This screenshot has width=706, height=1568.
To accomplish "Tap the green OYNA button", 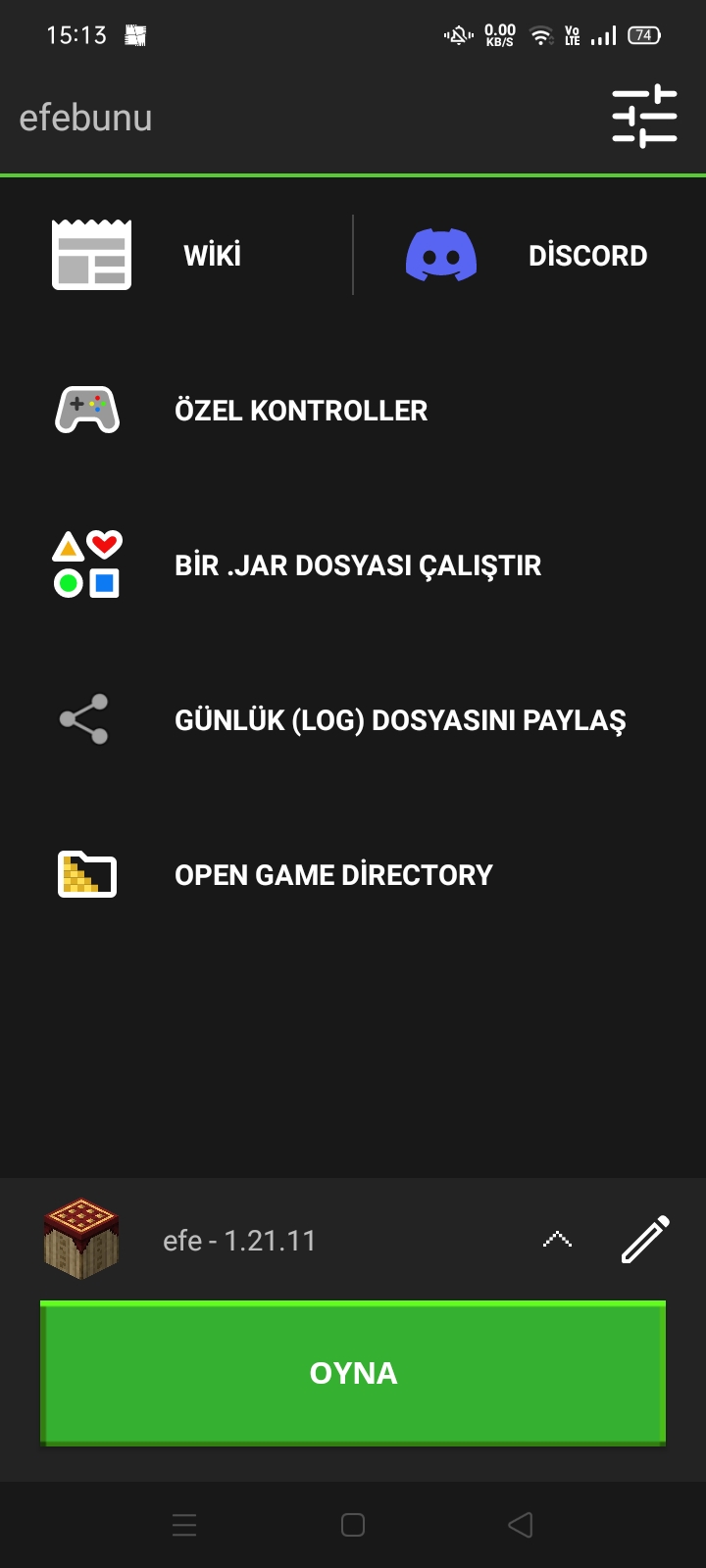I will (x=353, y=1373).
